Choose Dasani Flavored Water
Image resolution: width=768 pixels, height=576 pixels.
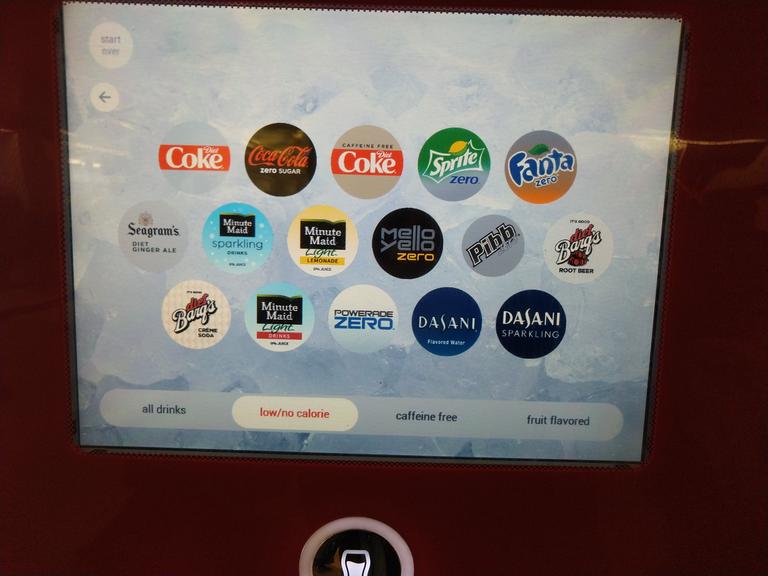tap(446, 322)
